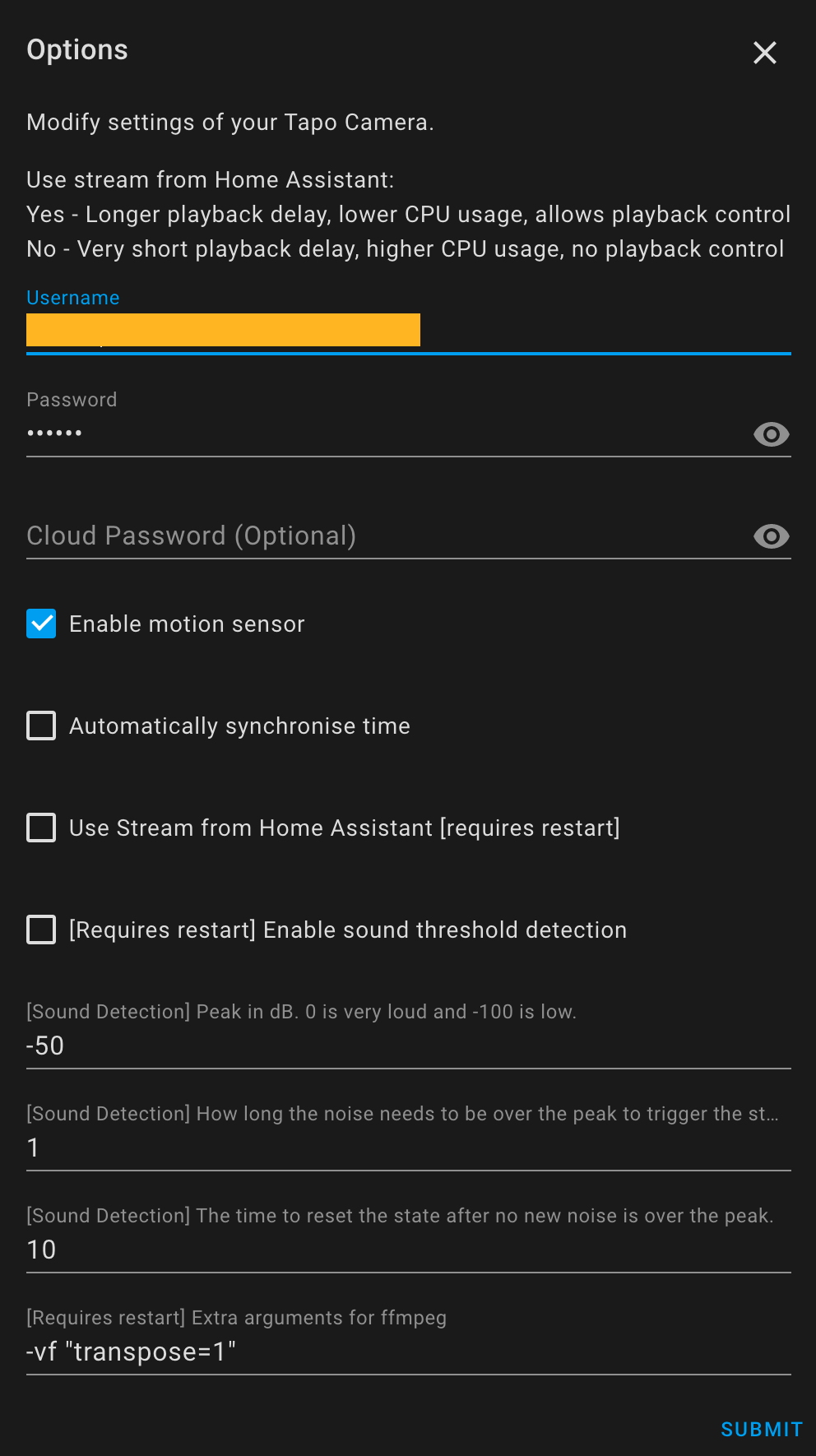This screenshot has width=816, height=1456.
Task: Edit the noise duration field showing 1
Action: [408, 1135]
